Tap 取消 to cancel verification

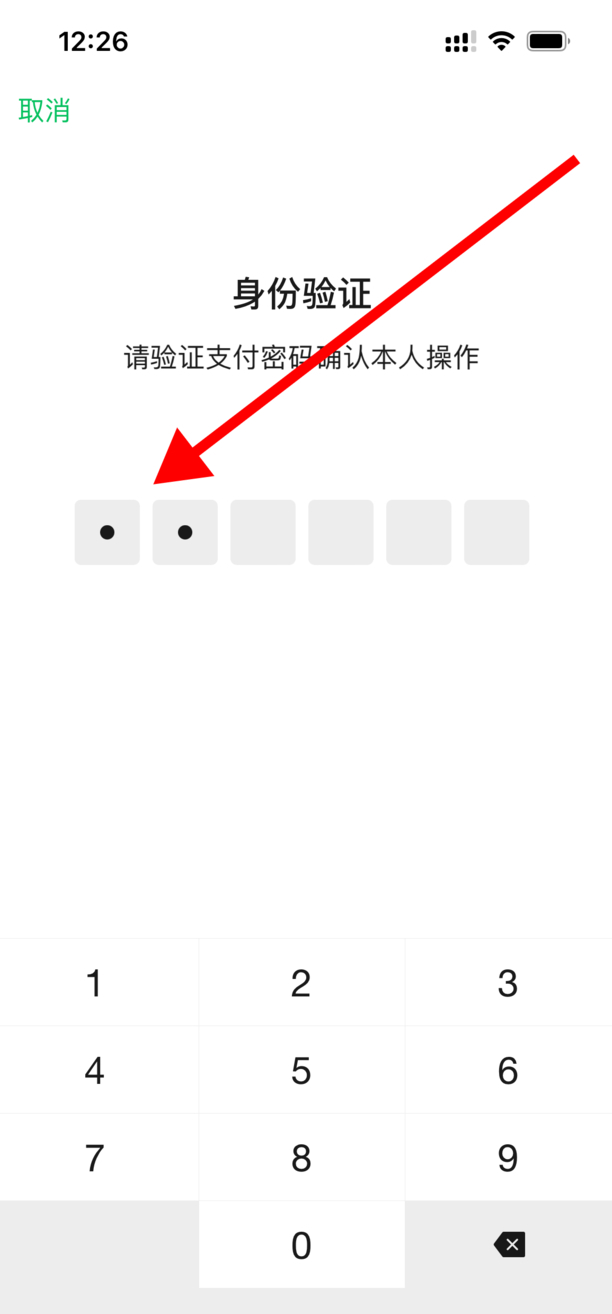[x=44, y=110]
